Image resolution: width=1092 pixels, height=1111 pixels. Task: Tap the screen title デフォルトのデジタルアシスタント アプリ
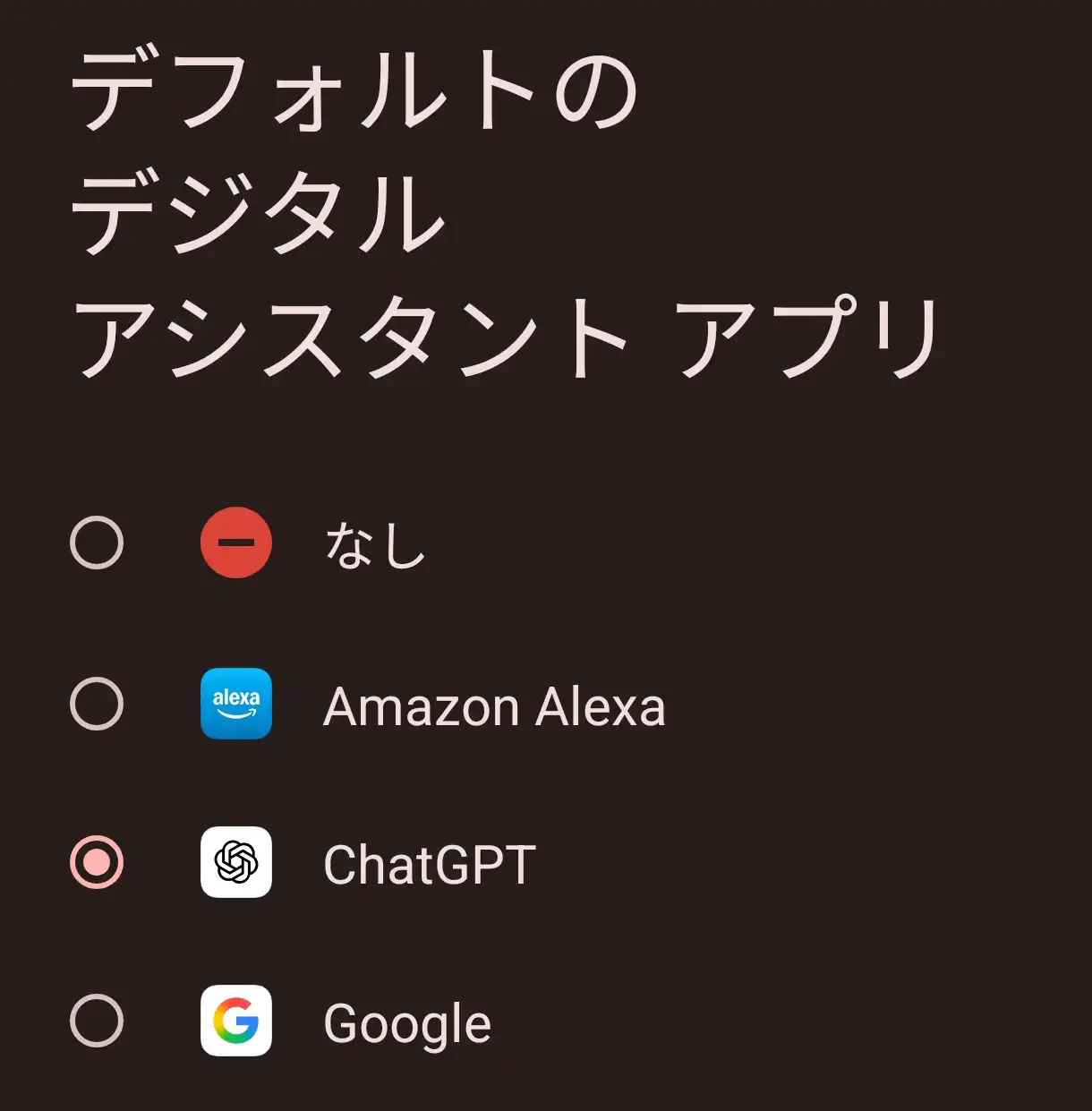[501, 210]
